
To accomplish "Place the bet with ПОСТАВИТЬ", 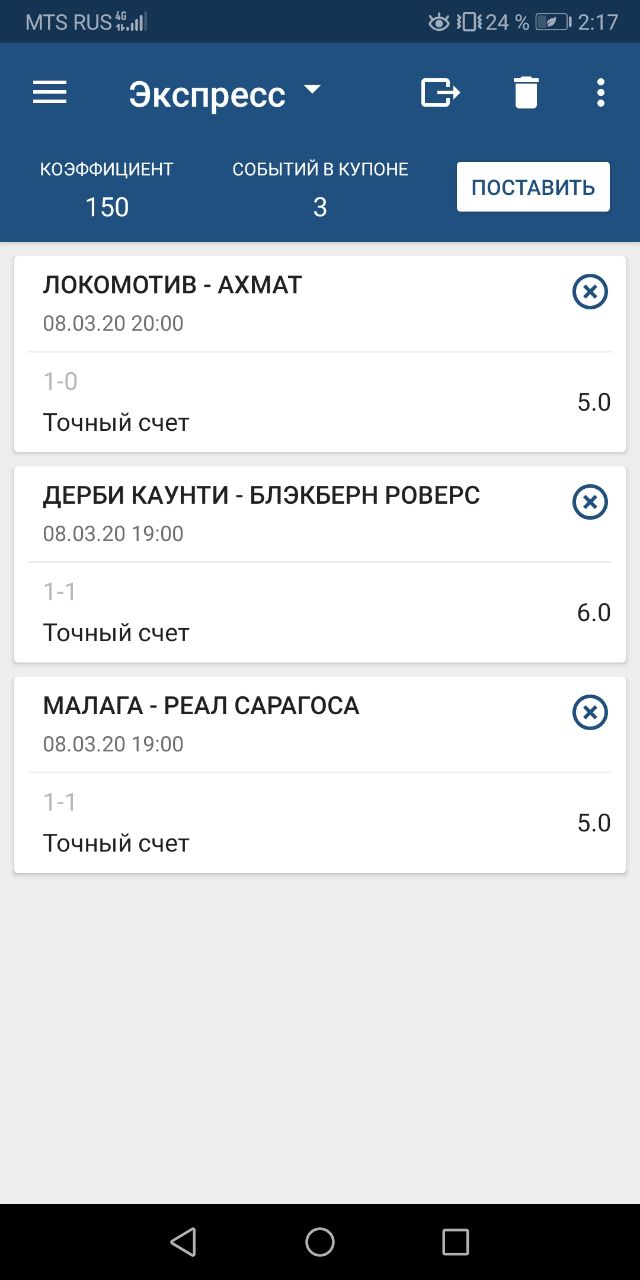I will click(533, 187).
